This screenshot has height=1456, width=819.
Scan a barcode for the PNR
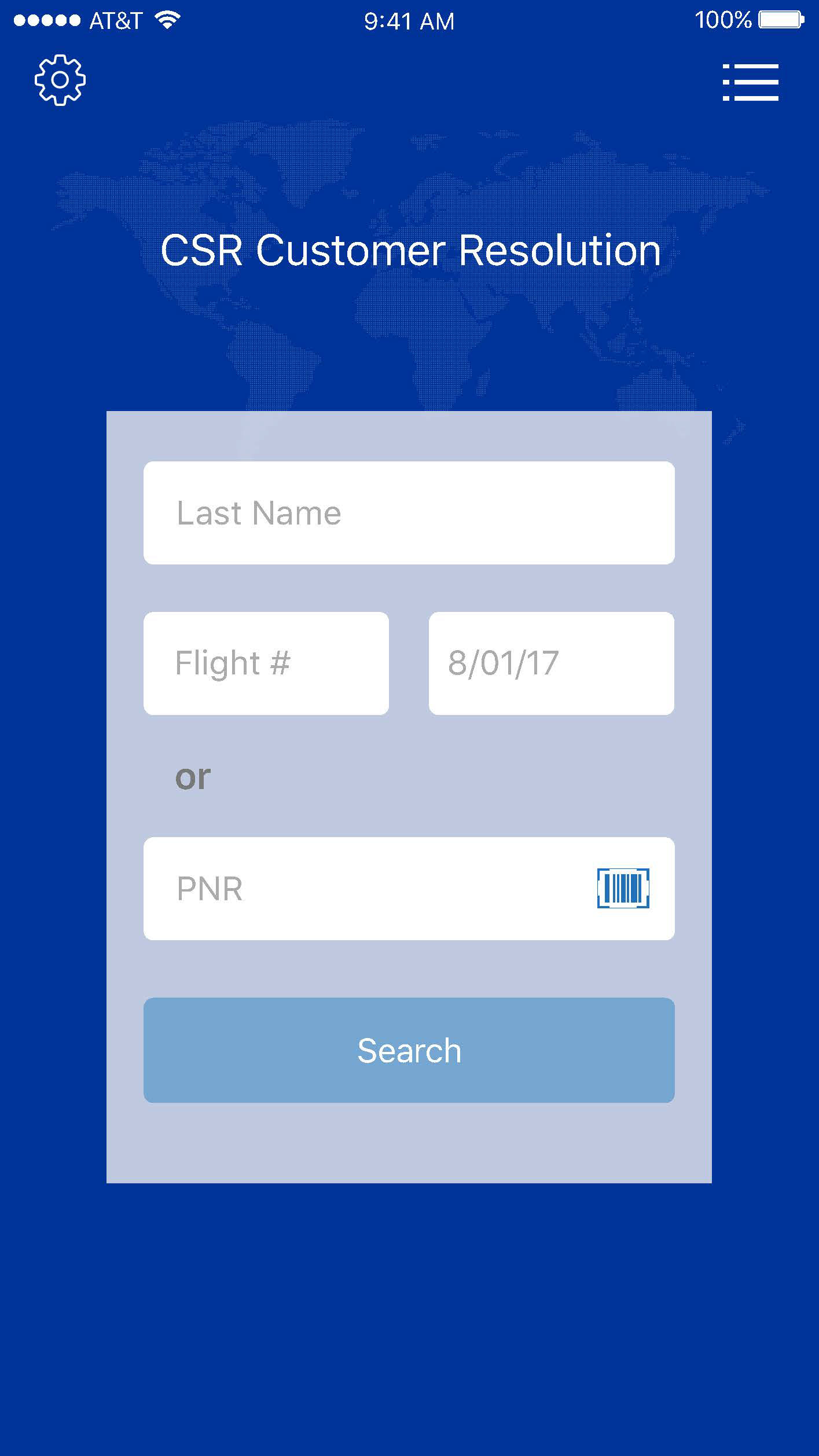pos(623,888)
